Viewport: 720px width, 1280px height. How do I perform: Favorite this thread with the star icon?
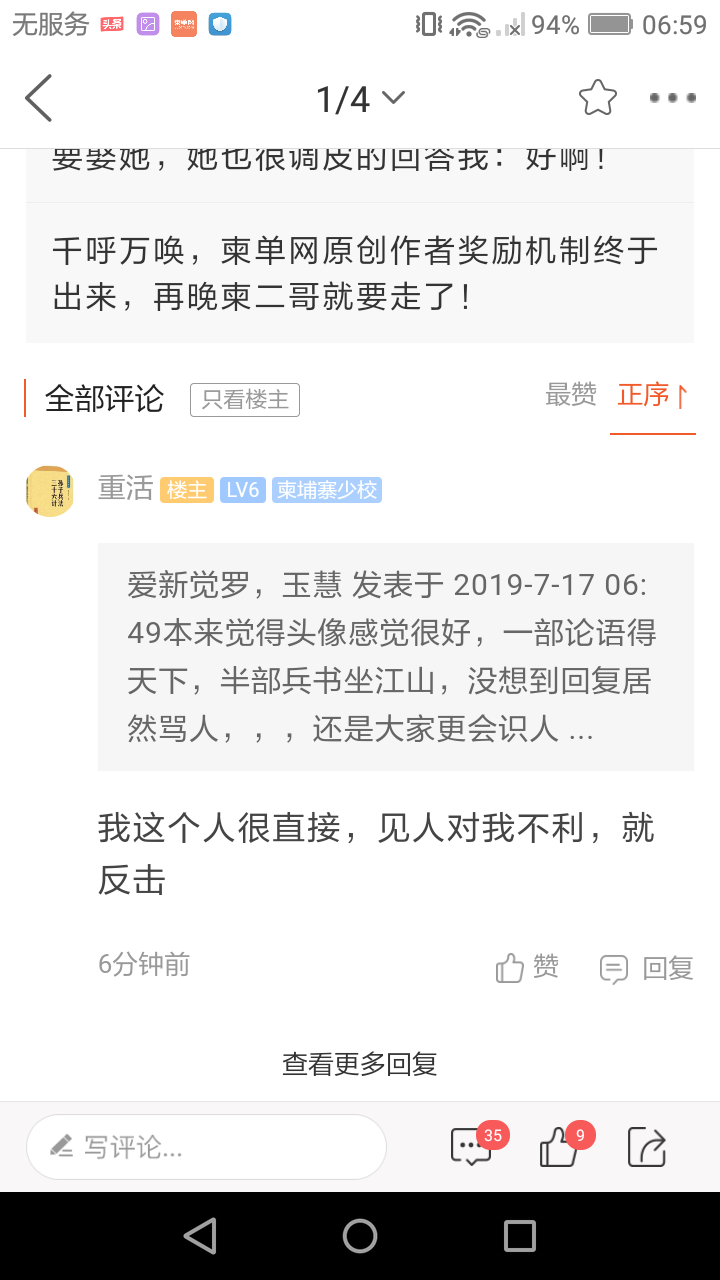tap(598, 97)
